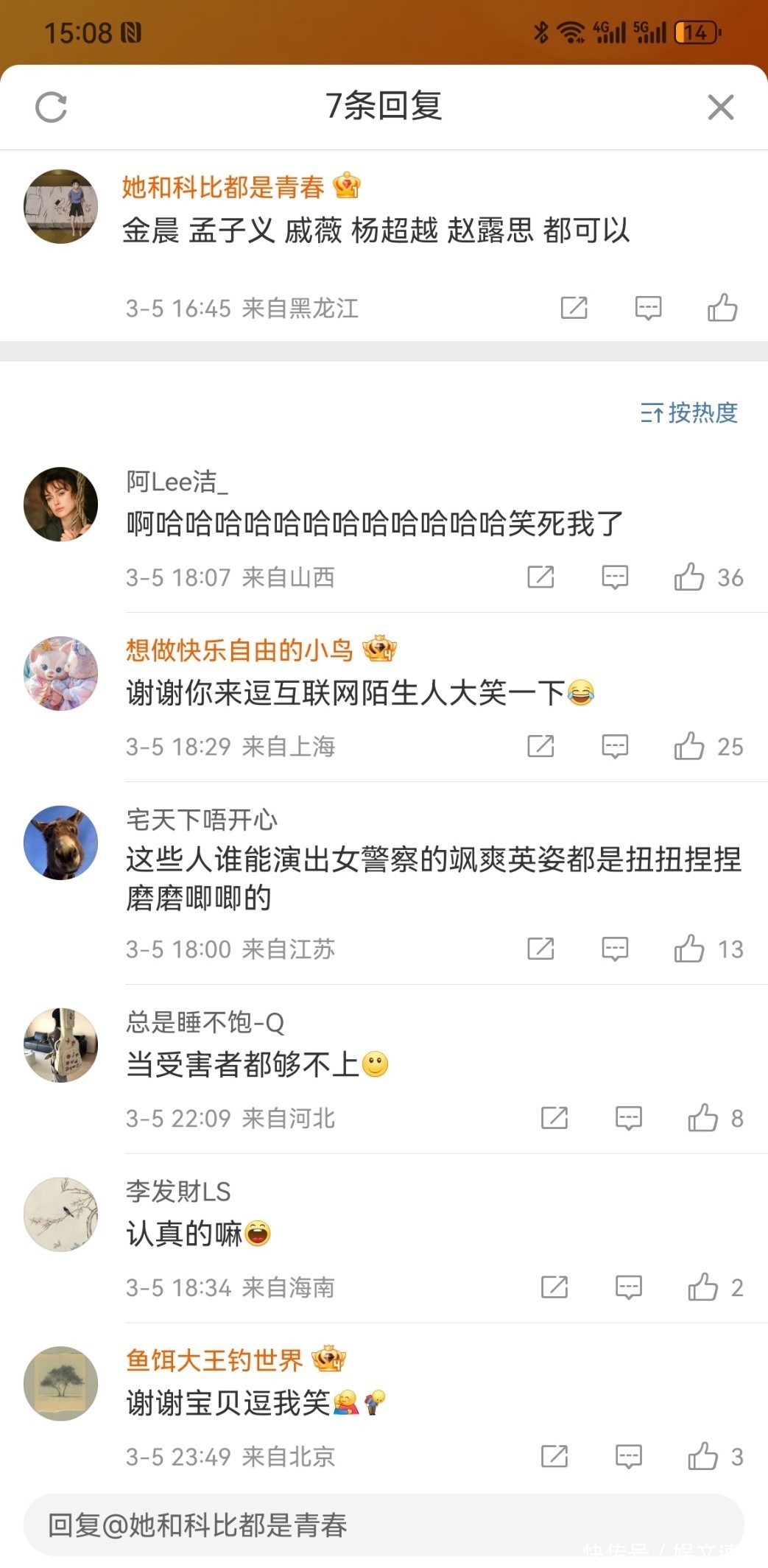768x1568 pixels.
Task: Forward 想做快乐自由的小鸟's reply
Action: tap(540, 747)
